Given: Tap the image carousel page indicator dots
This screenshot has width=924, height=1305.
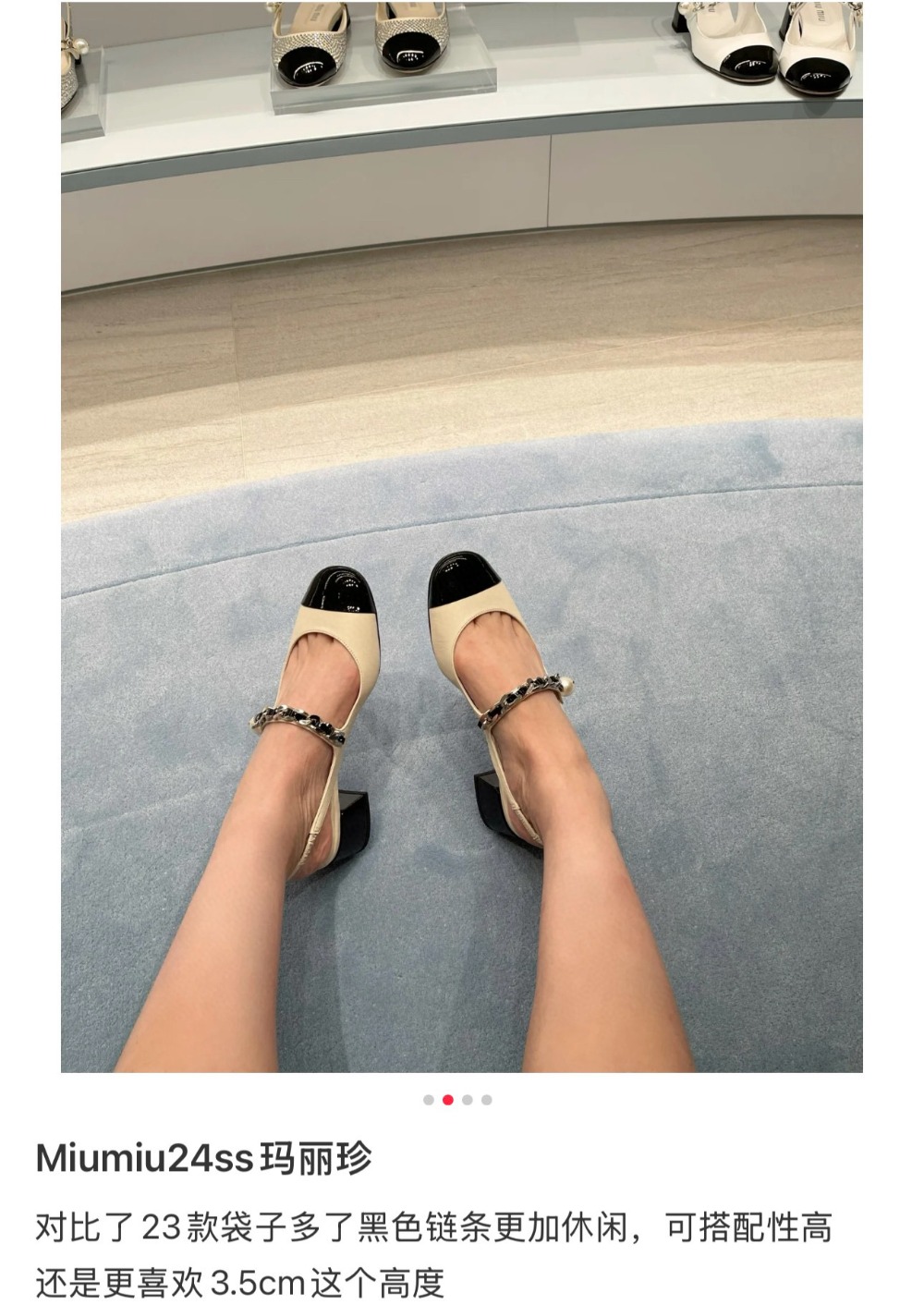Looking at the screenshot, I should [x=457, y=1100].
